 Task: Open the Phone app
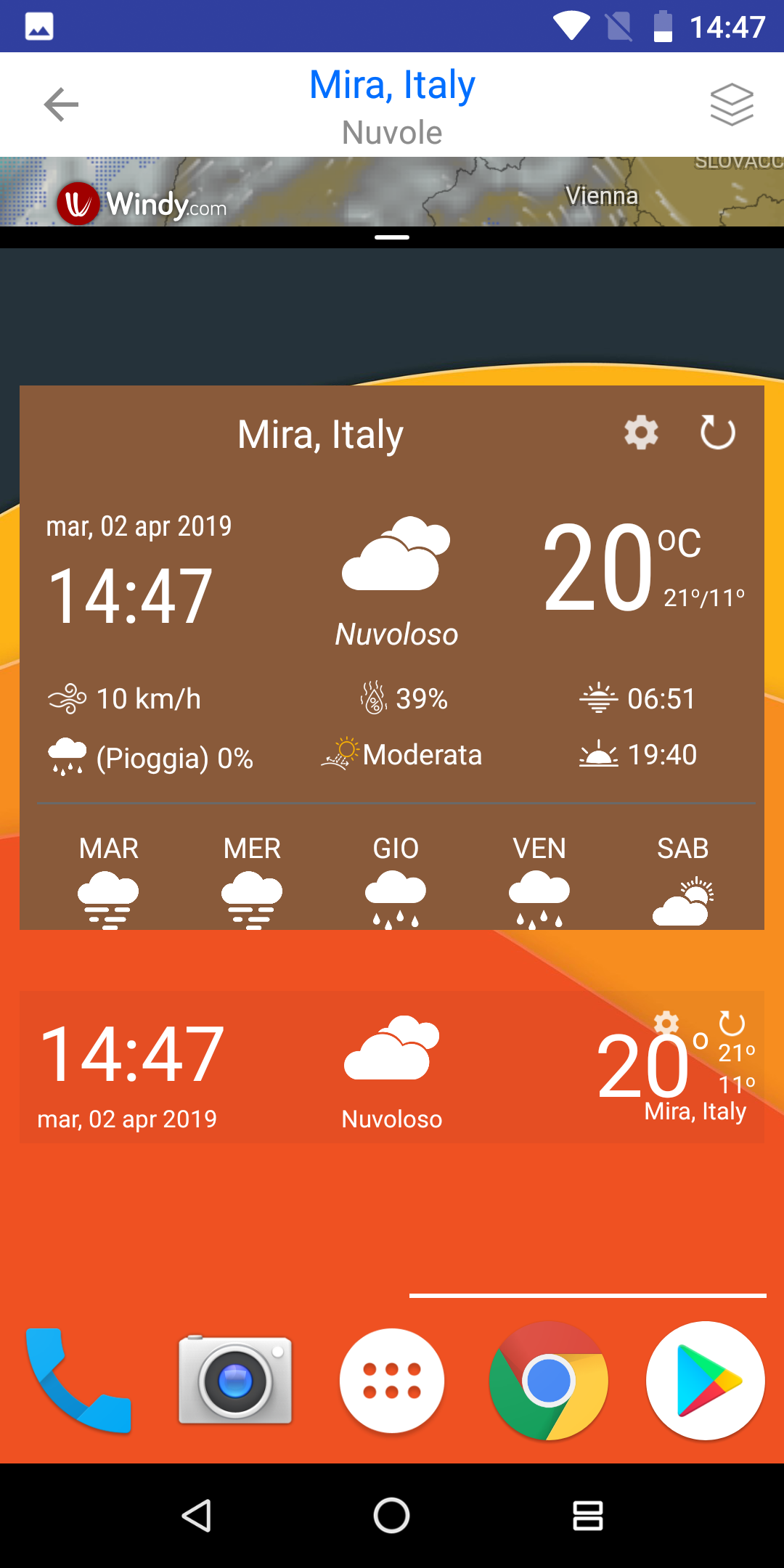(x=78, y=1381)
